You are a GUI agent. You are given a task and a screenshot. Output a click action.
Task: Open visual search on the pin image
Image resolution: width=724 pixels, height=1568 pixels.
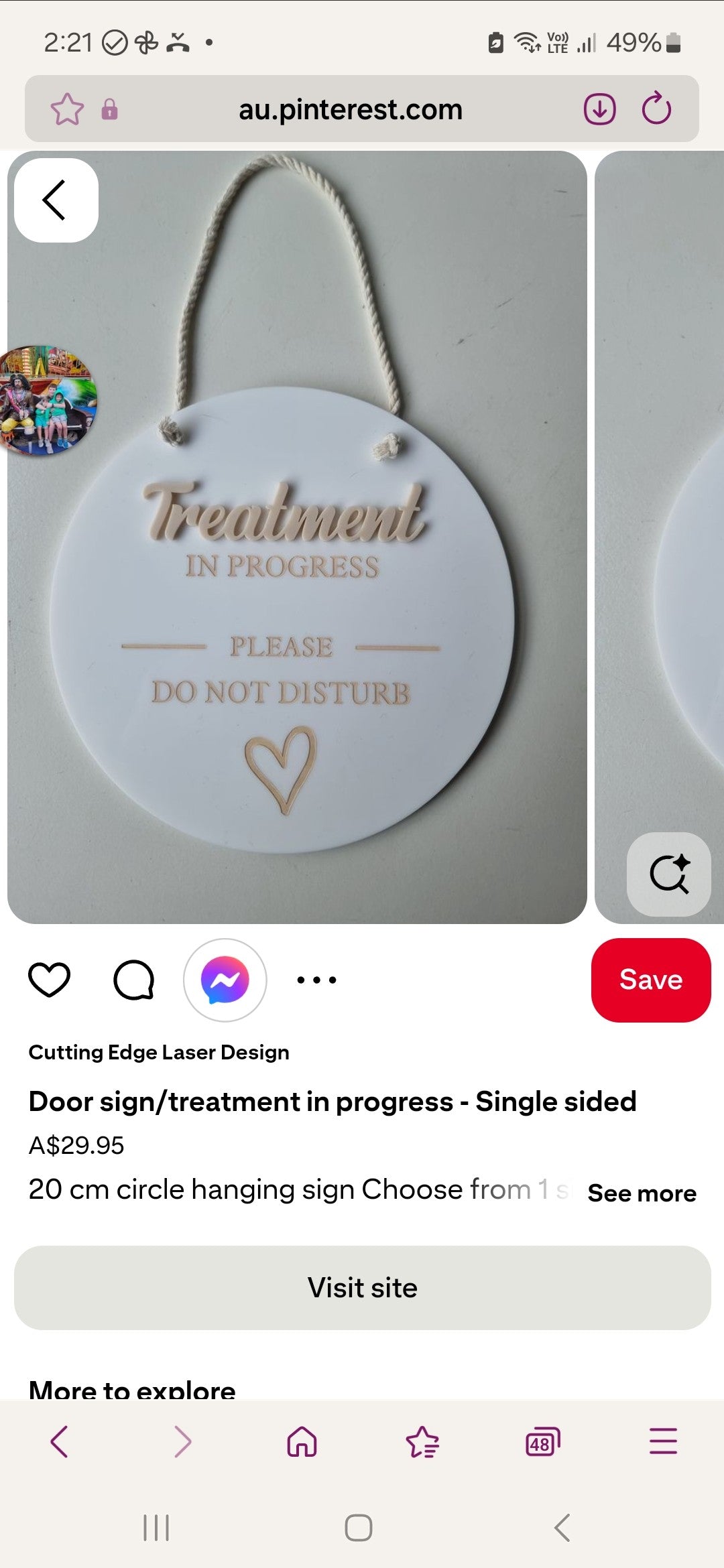point(668,874)
